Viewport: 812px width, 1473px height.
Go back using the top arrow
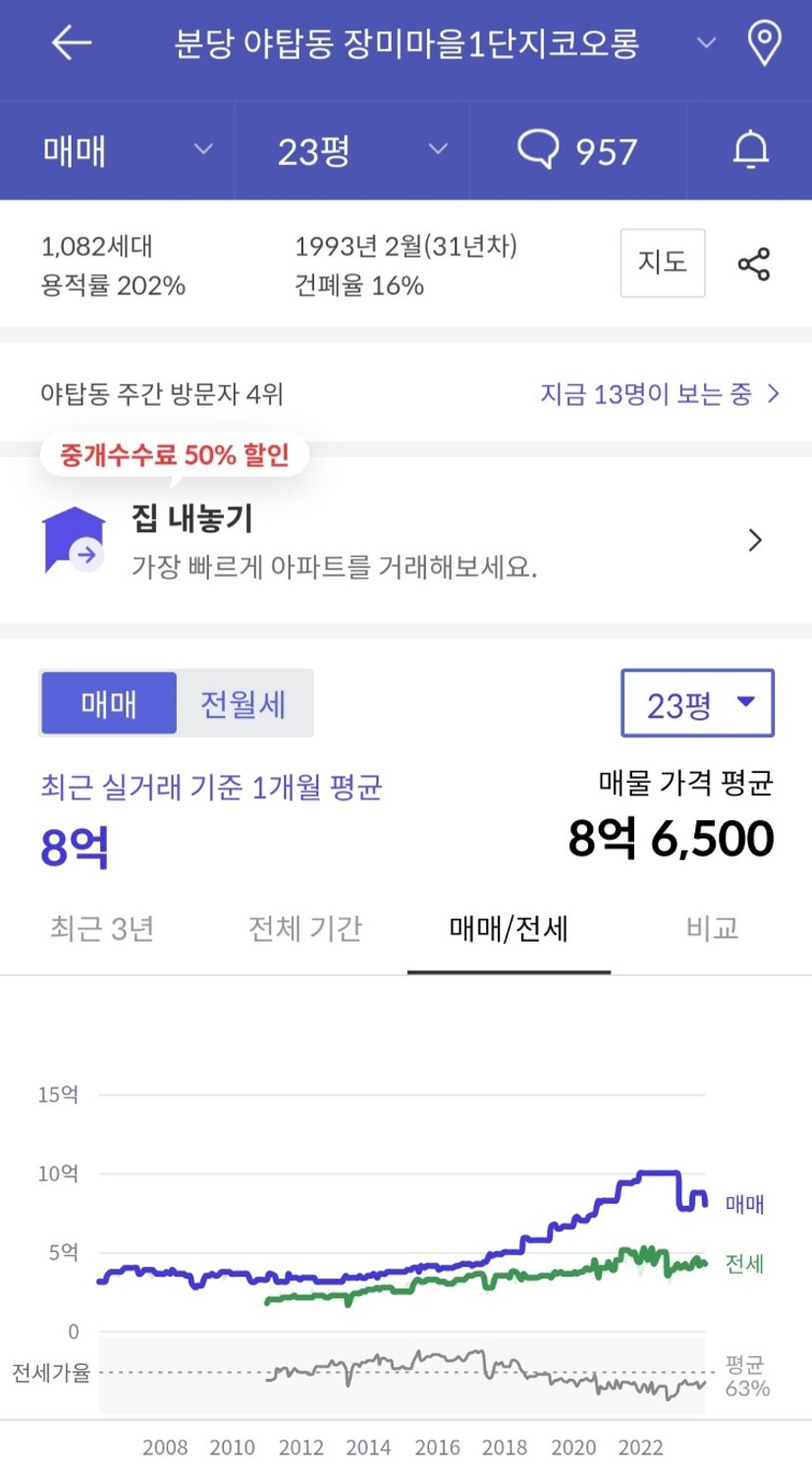click(x=71, y=43)
